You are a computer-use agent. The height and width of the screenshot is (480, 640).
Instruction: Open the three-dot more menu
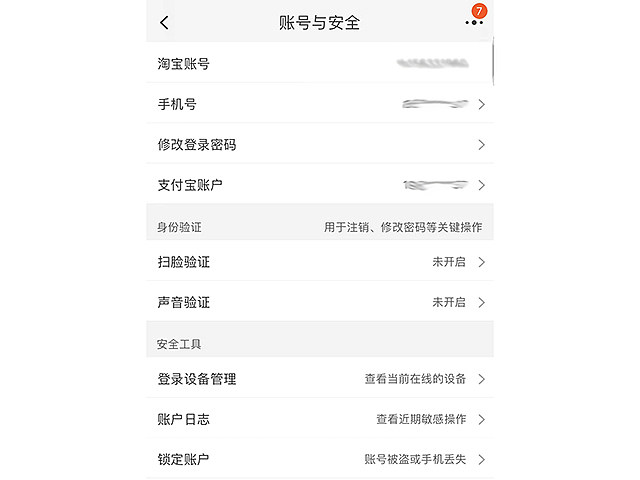(474, 23)
